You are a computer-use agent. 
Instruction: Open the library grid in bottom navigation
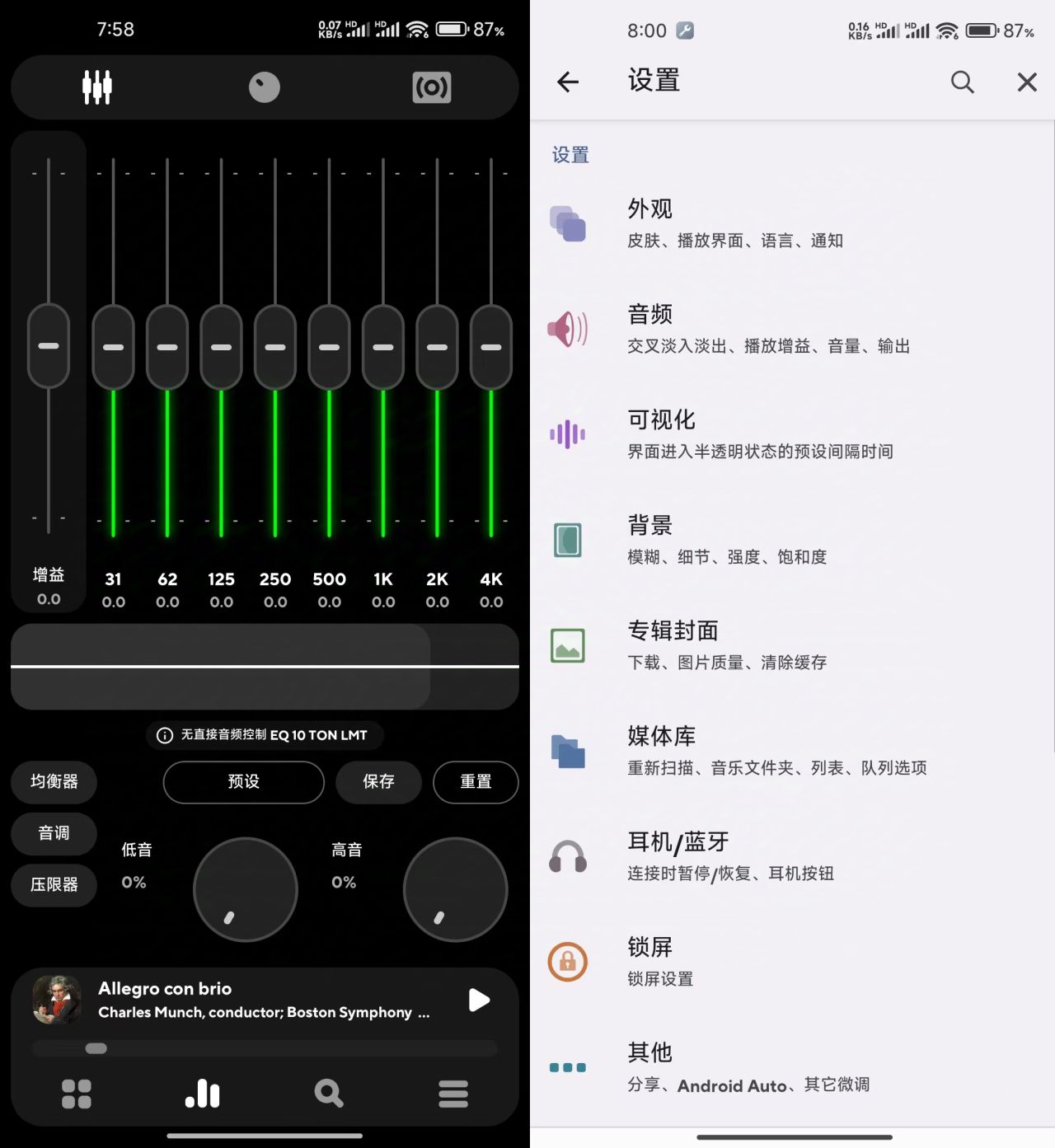77,1094
